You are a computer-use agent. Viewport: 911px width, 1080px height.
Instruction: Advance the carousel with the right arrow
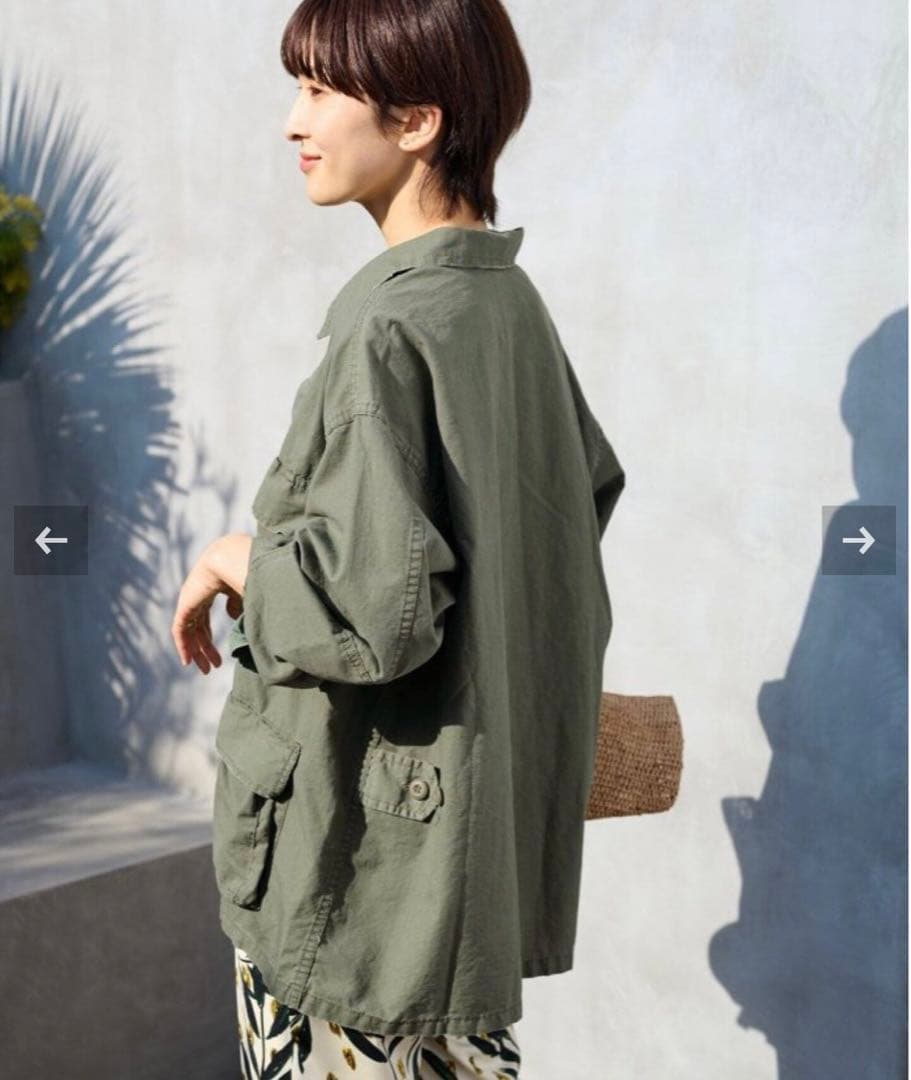860,540
